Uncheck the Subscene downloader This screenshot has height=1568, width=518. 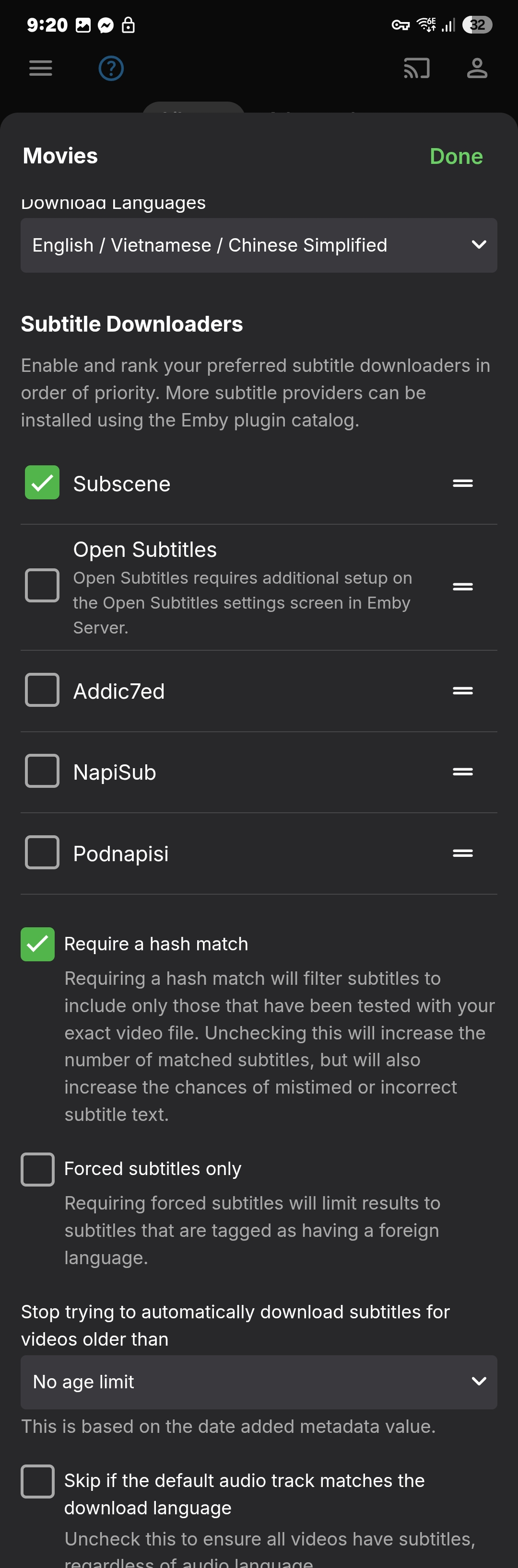[42, 483]
